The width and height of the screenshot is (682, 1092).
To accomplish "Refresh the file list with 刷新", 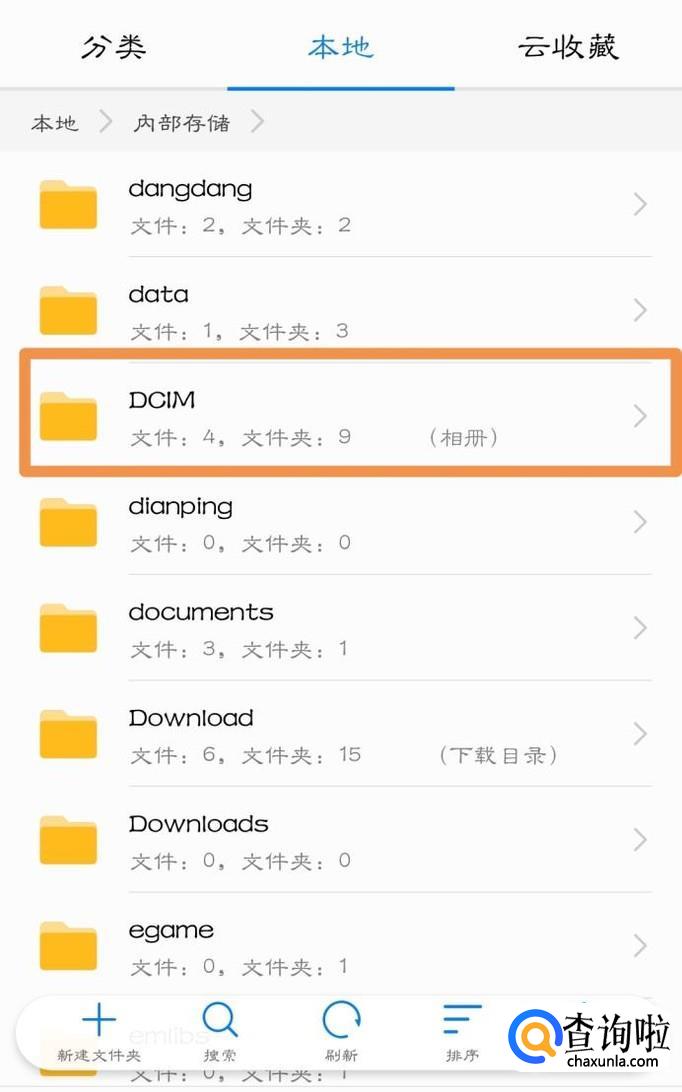I will click(341, 1032).
